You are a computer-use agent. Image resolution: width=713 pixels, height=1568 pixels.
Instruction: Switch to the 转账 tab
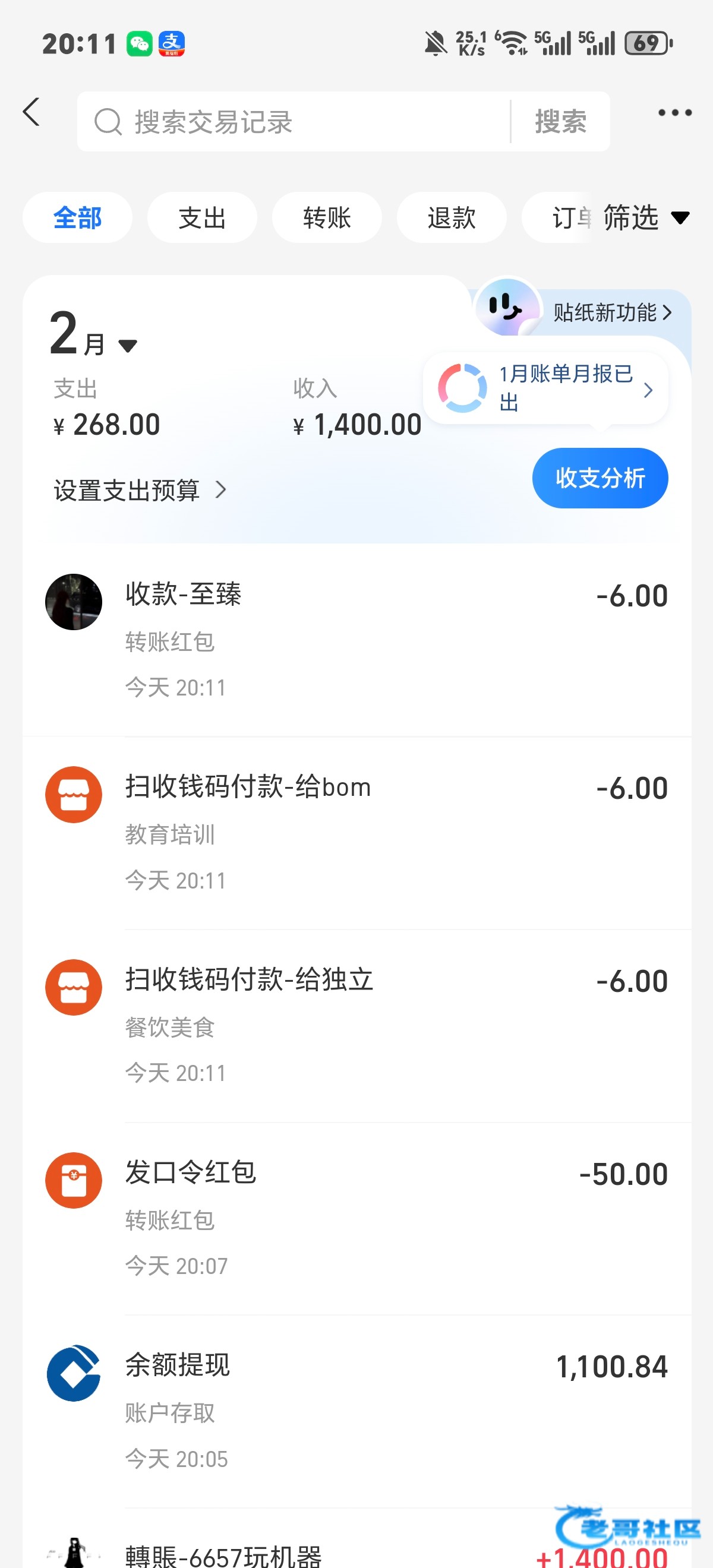tap(327, 218)
